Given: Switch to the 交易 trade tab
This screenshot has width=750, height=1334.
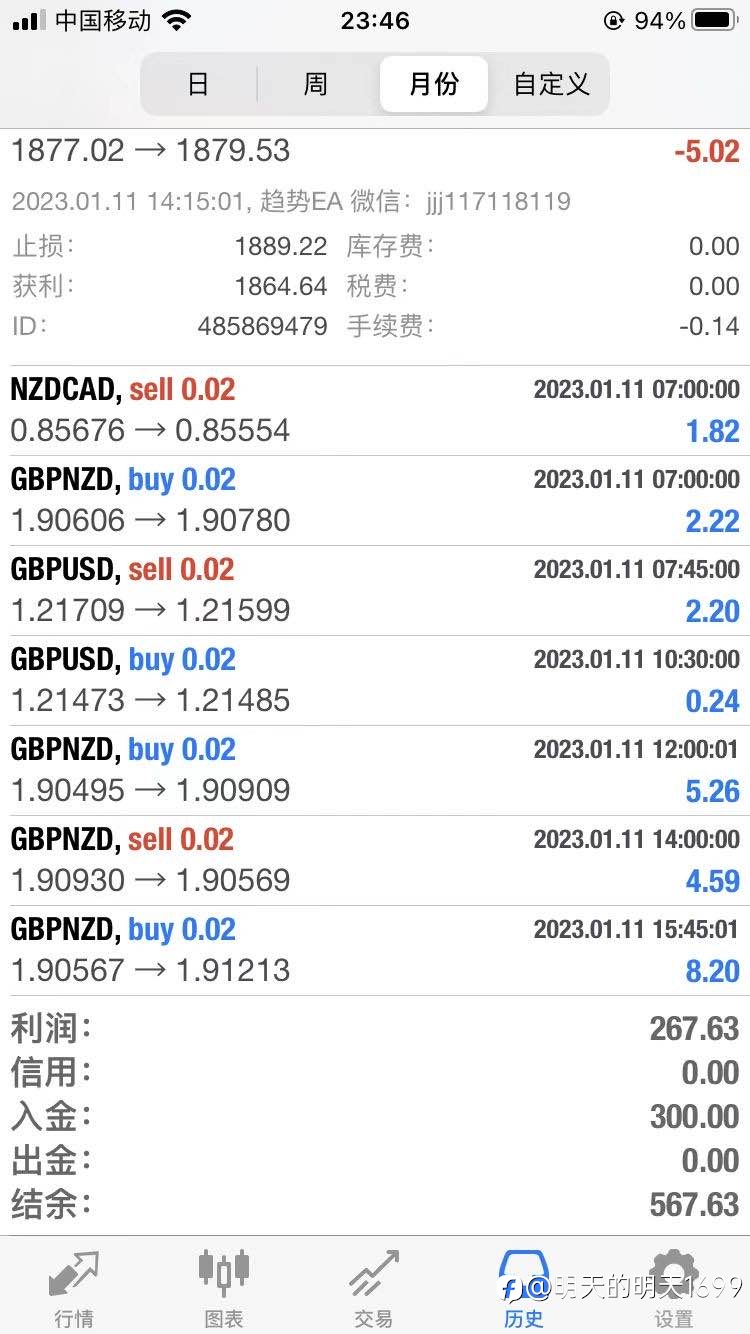Looking at the screenshot, I should [374, 1286].
